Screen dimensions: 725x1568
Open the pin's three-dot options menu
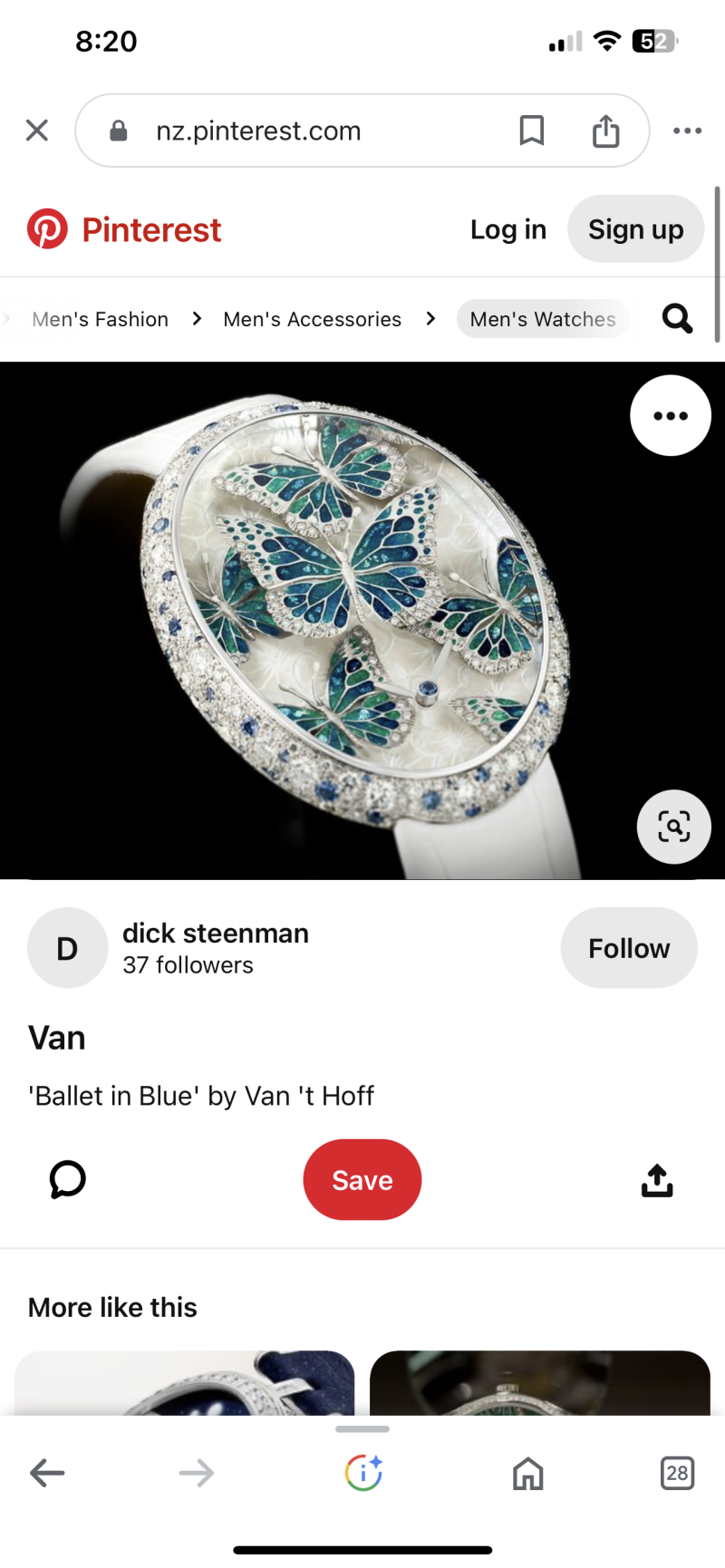(x=671, y=416)
